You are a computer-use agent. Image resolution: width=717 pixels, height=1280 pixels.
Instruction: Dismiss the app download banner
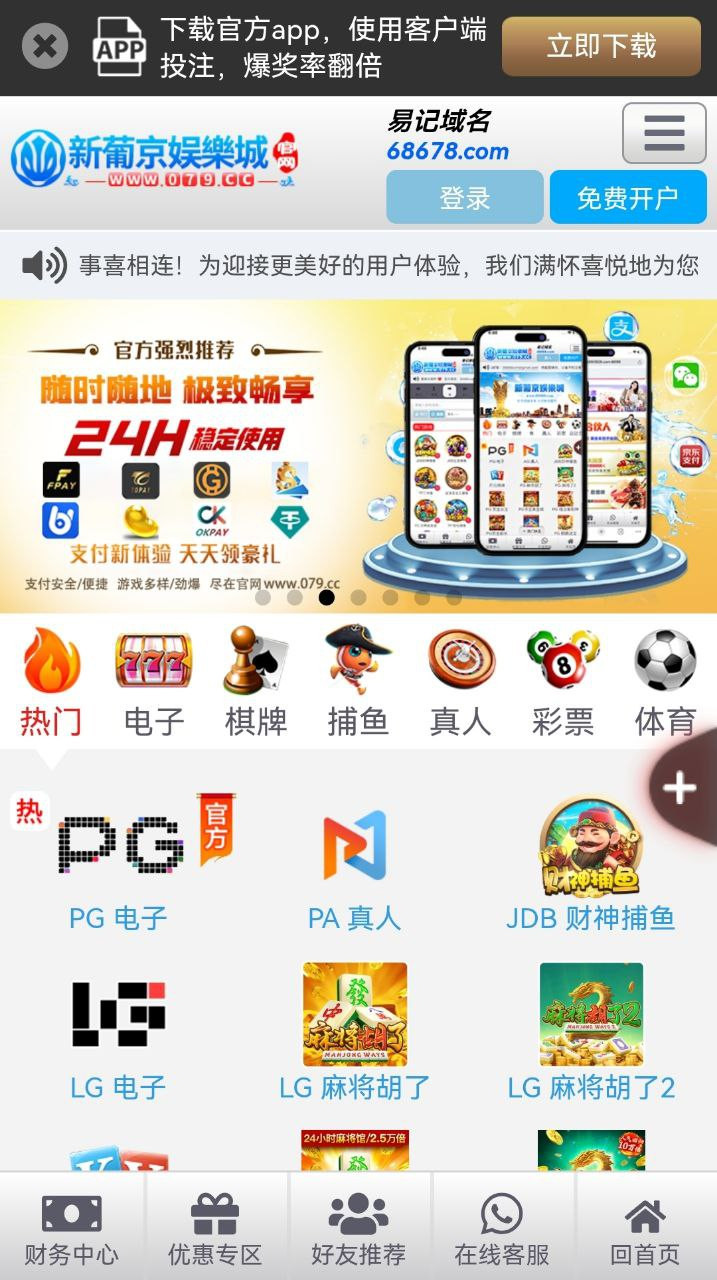tap(44, 46)
